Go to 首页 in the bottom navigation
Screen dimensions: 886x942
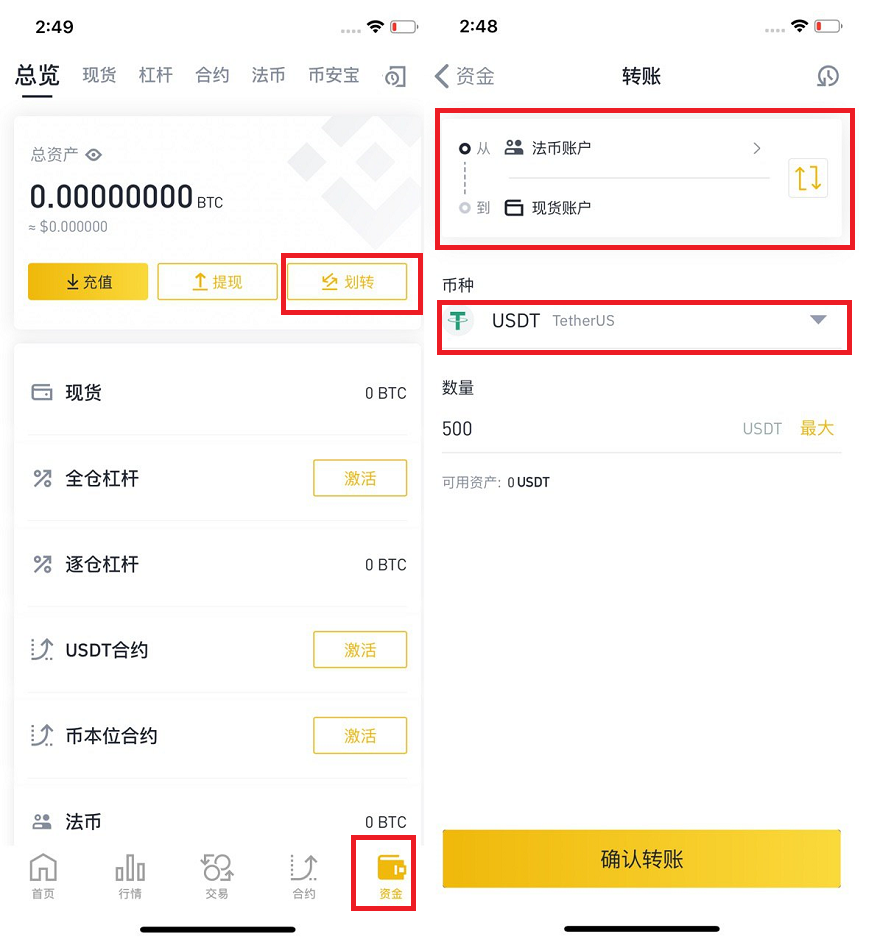[43, 876]
